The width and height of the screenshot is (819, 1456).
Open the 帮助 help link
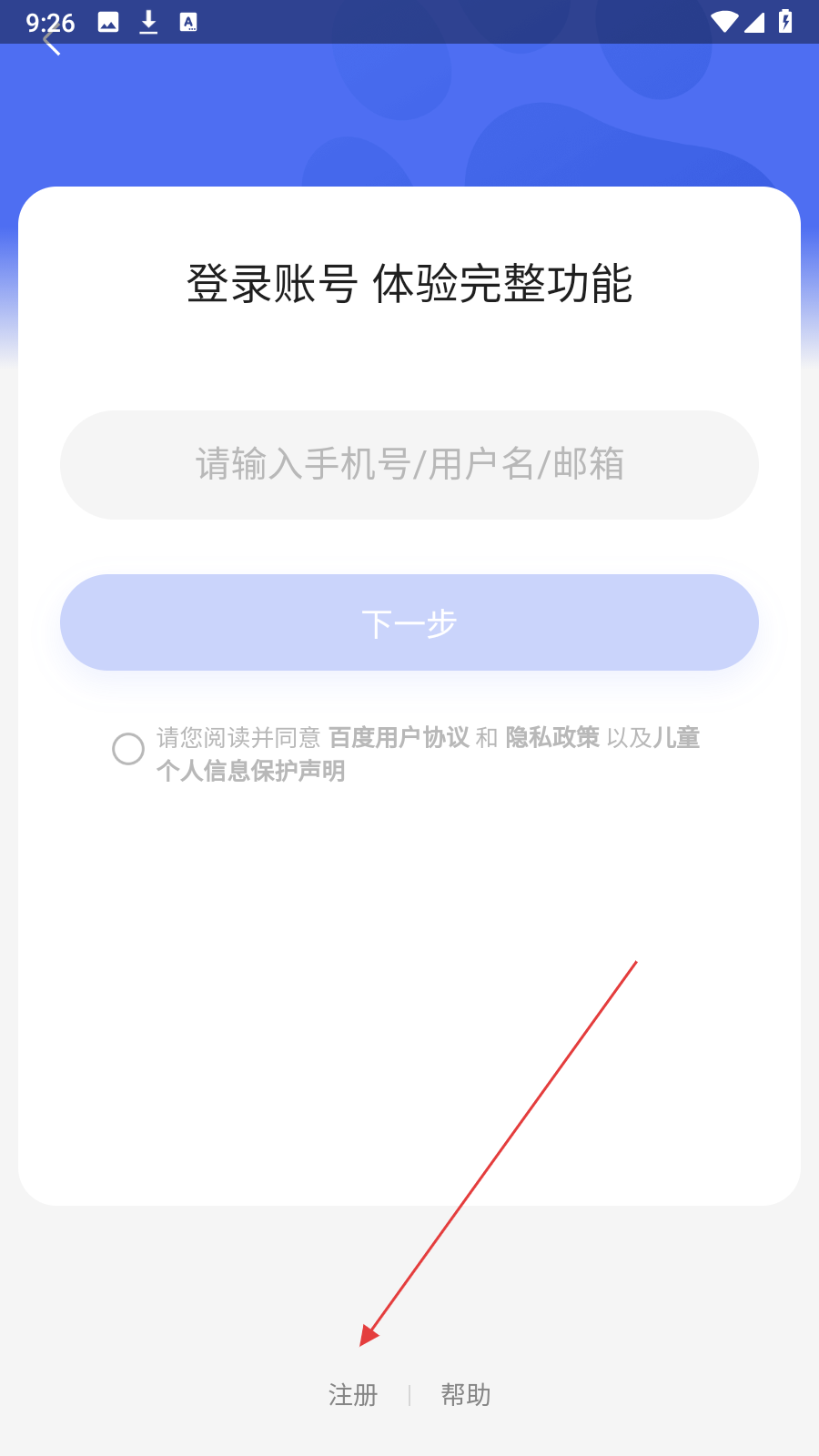coord(466,1394)
